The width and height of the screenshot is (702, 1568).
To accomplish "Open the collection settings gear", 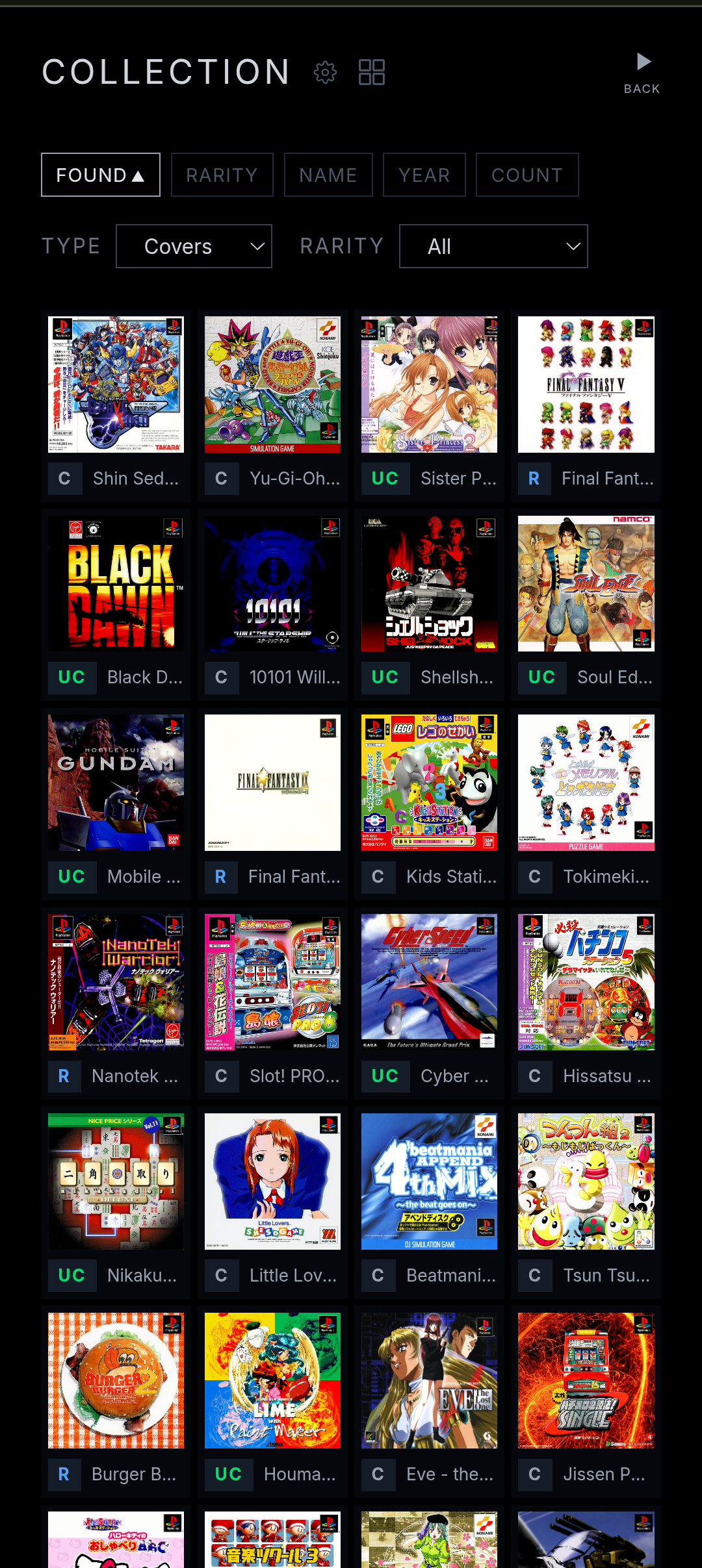I will pos(325,72).
